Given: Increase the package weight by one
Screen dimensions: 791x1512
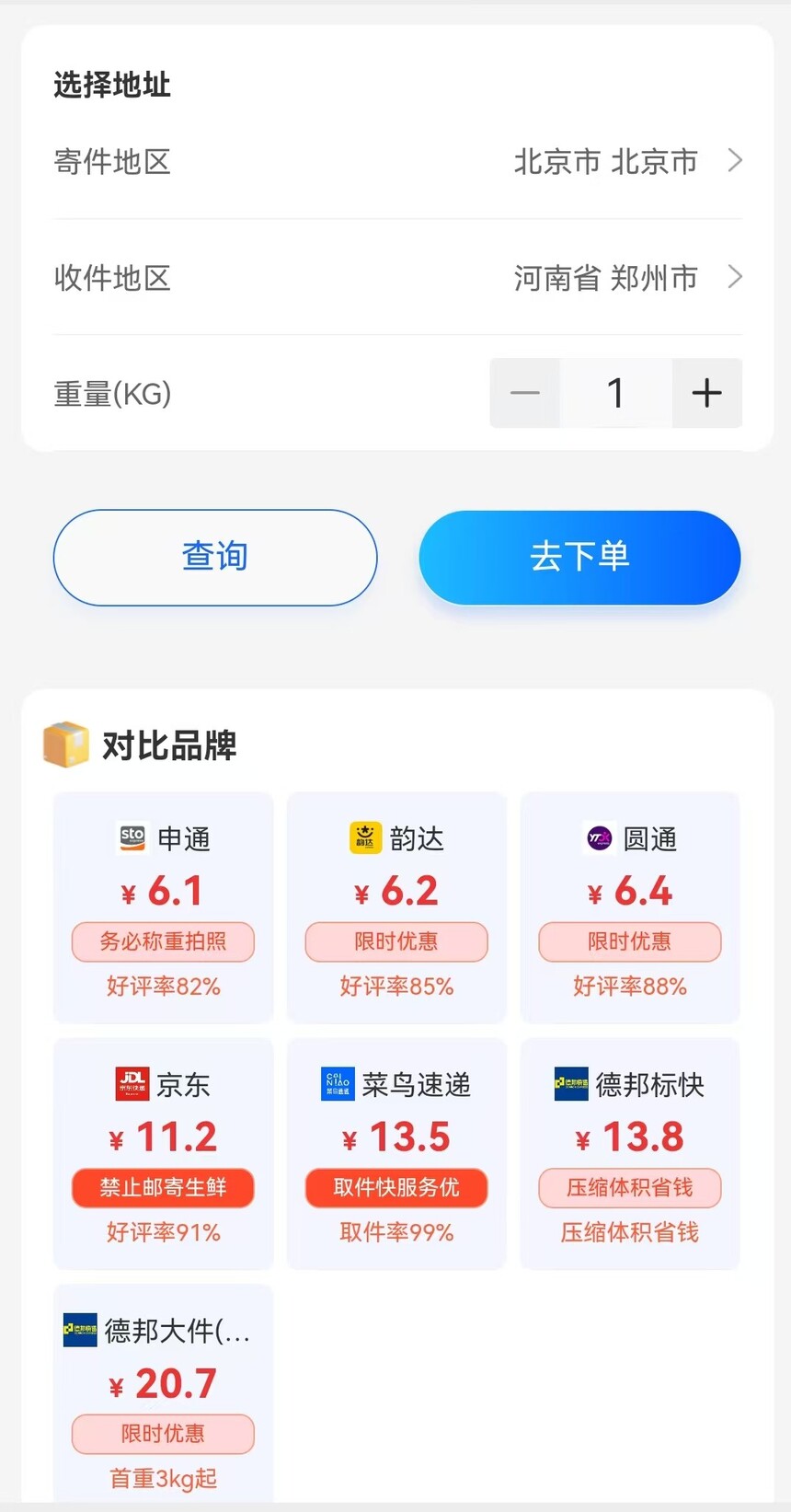Looking at the screenshot, I should pos(706,394).
